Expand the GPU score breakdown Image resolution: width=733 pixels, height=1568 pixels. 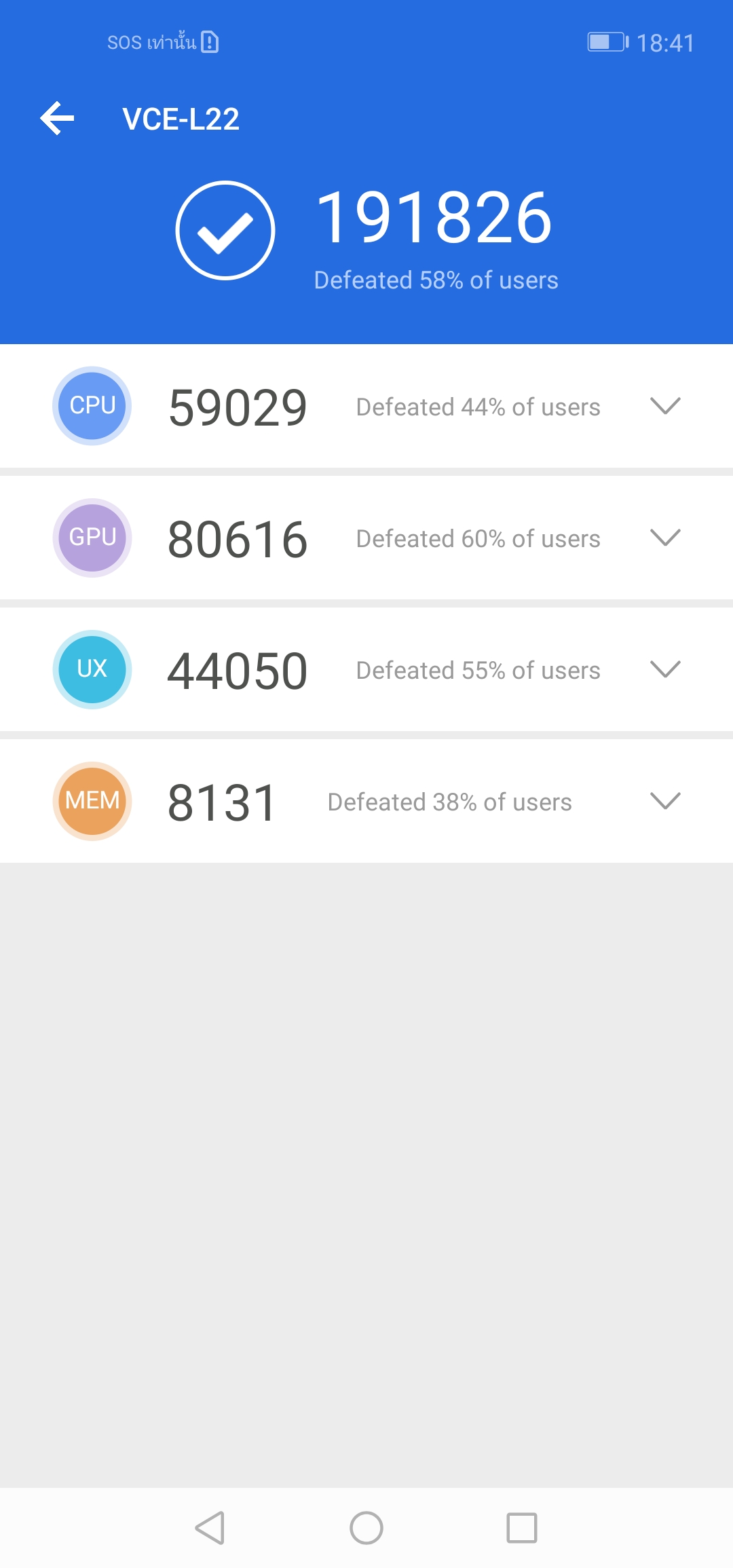[664, 538]
